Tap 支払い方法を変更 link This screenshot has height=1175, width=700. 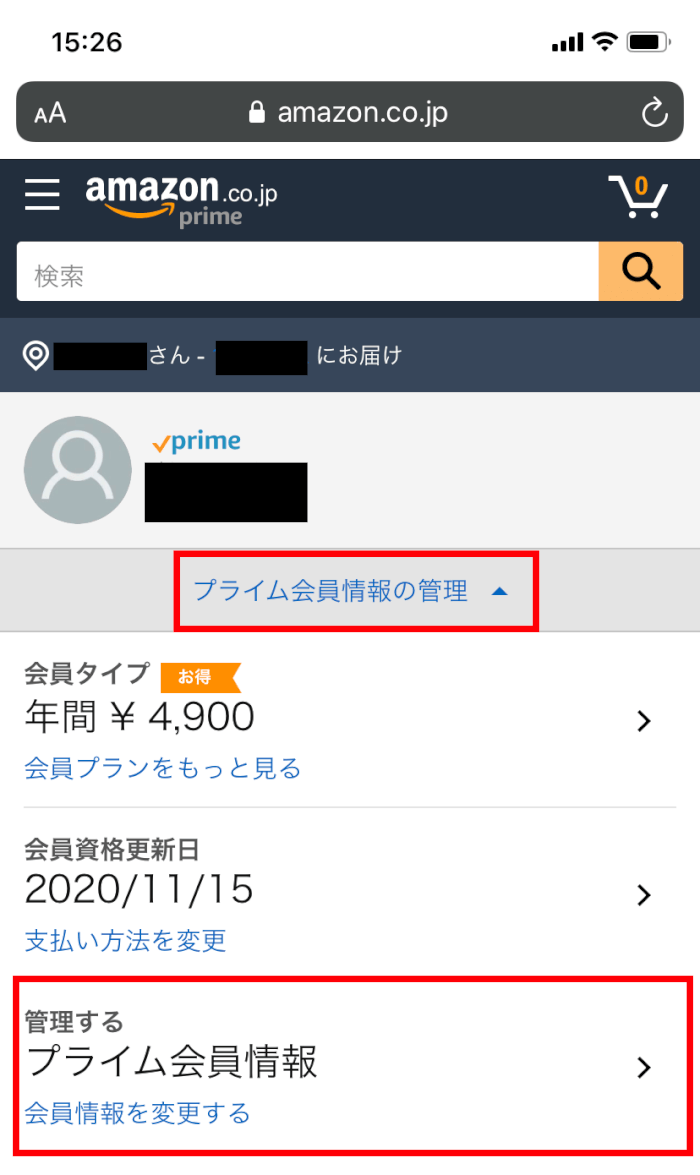125,940
